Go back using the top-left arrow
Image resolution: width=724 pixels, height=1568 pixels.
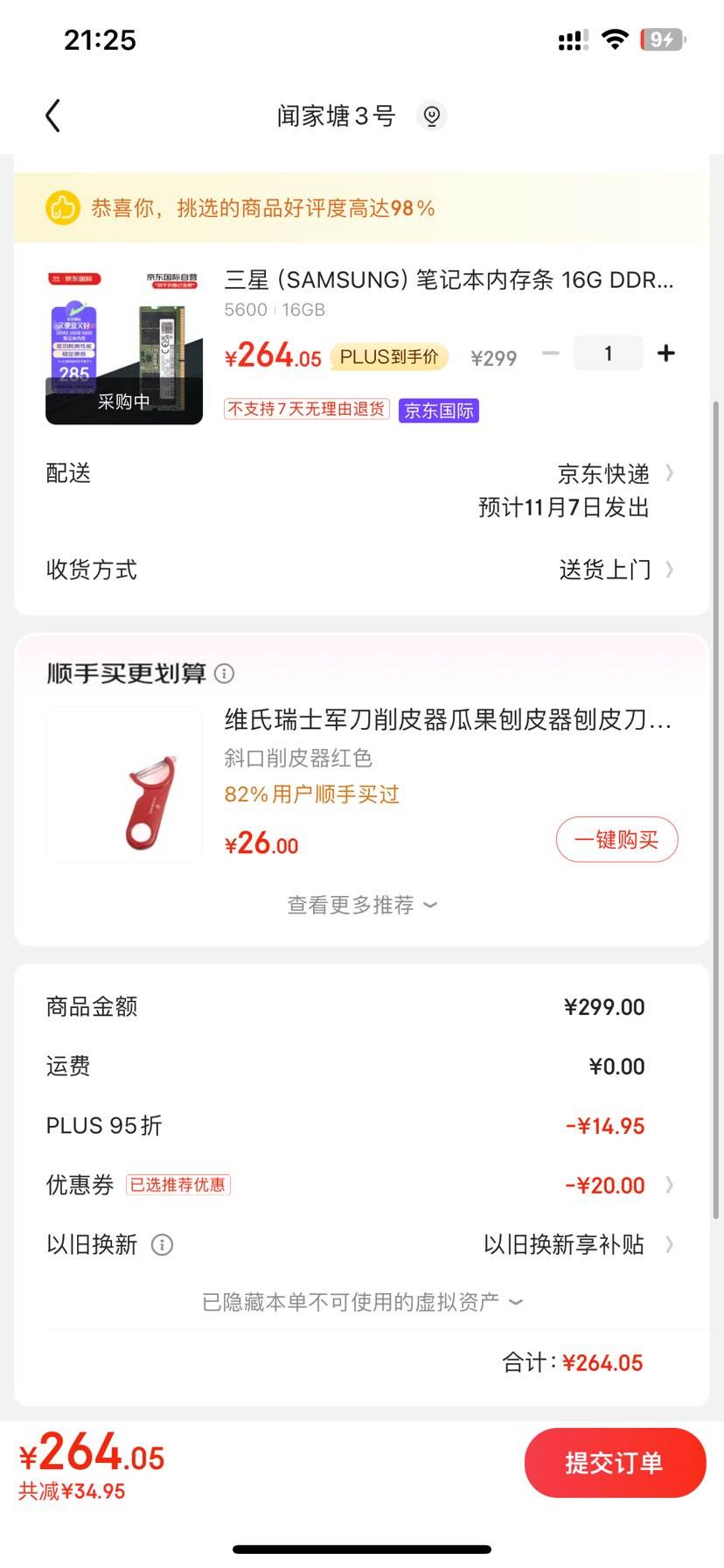coord(53,115)
